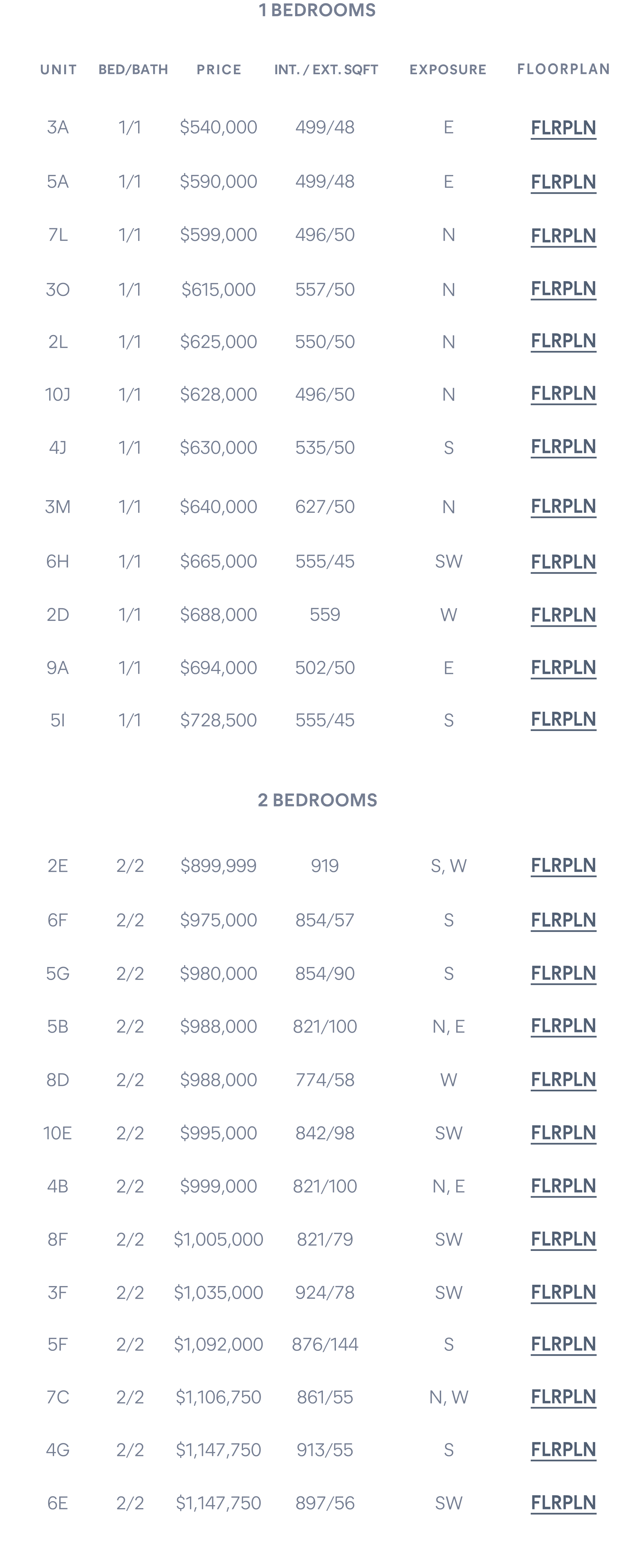Screen dimensions: 635x1568
Task: Open floorplan for unit 7C
Action: coord(563,1397)
